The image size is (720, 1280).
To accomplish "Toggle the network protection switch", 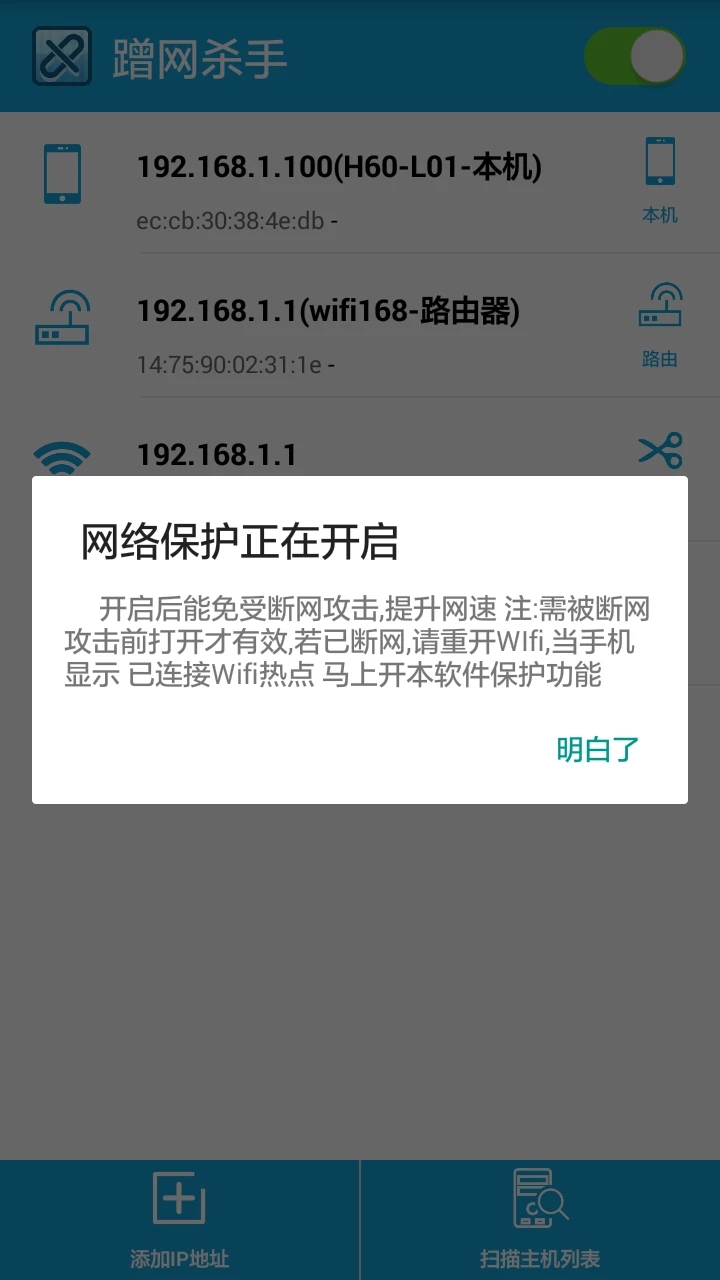I will (635, 56).
